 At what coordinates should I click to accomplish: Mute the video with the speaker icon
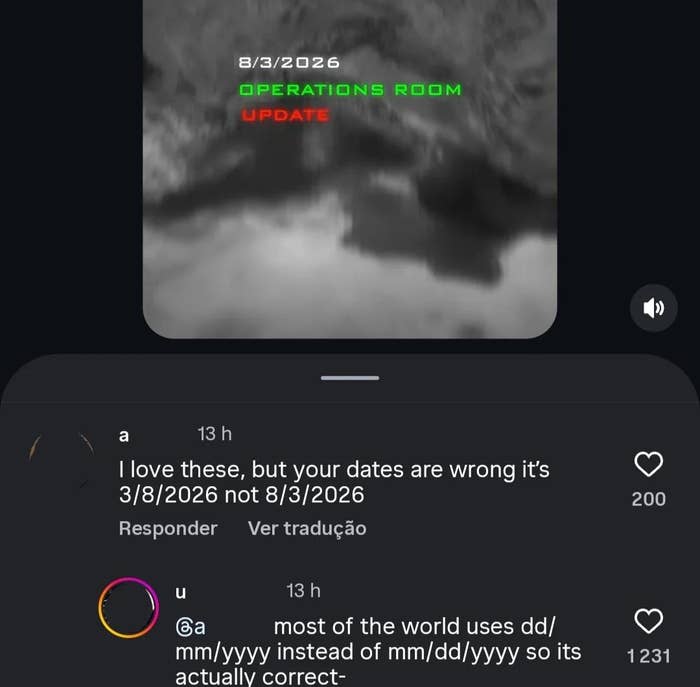coord(653,309)
